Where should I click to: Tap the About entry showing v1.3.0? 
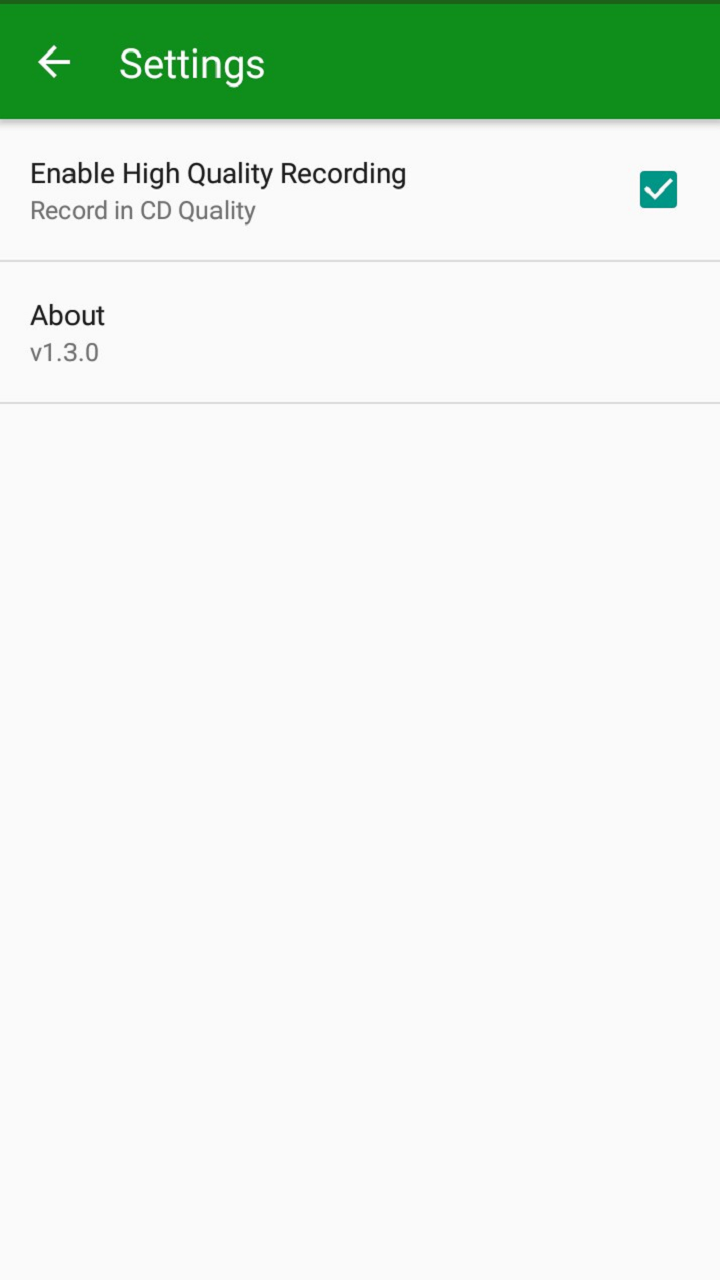click(x=360, y=331)
